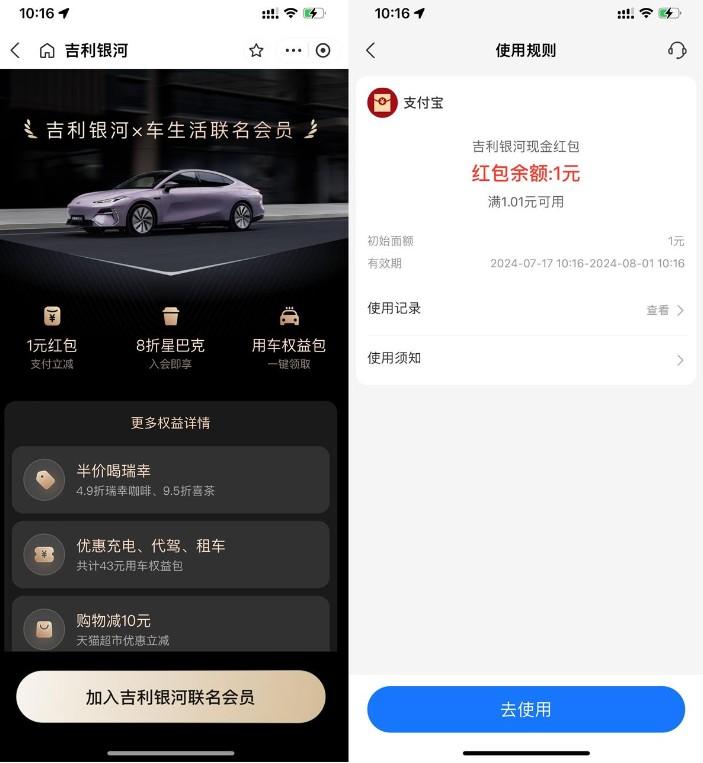View the 使用记录 usage records
703x763 pixels.
(526, 309)
